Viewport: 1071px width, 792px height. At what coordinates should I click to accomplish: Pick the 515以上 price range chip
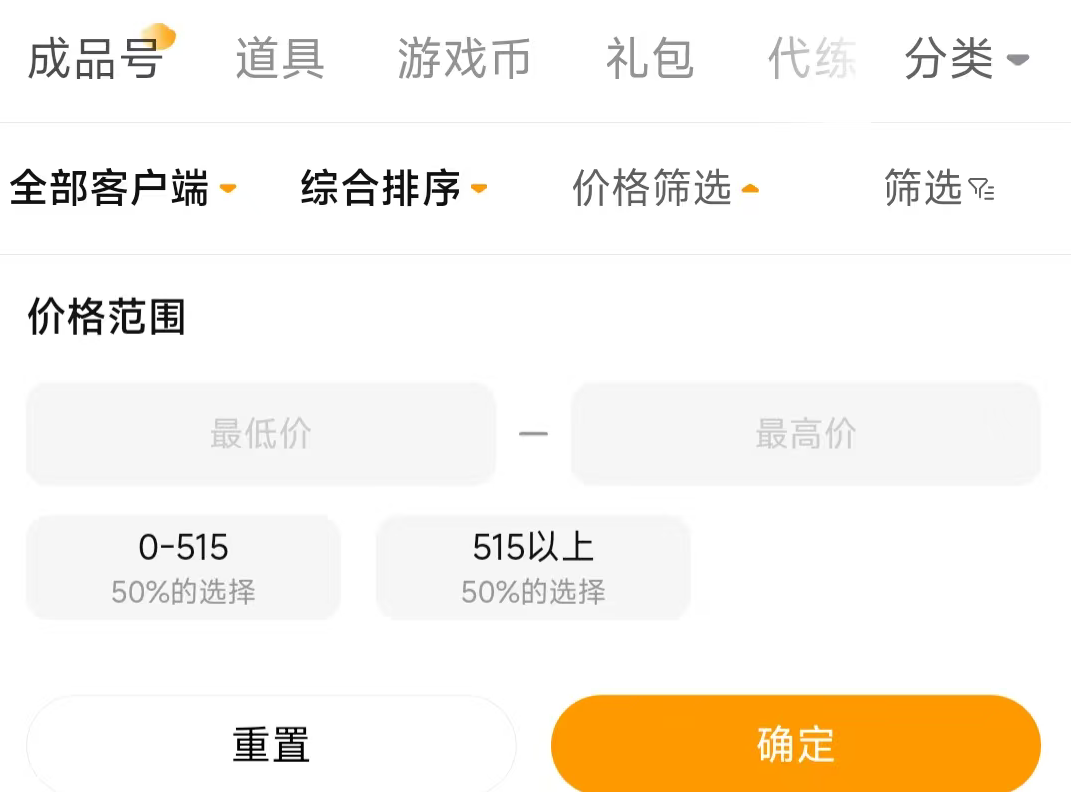click(533, 567)
